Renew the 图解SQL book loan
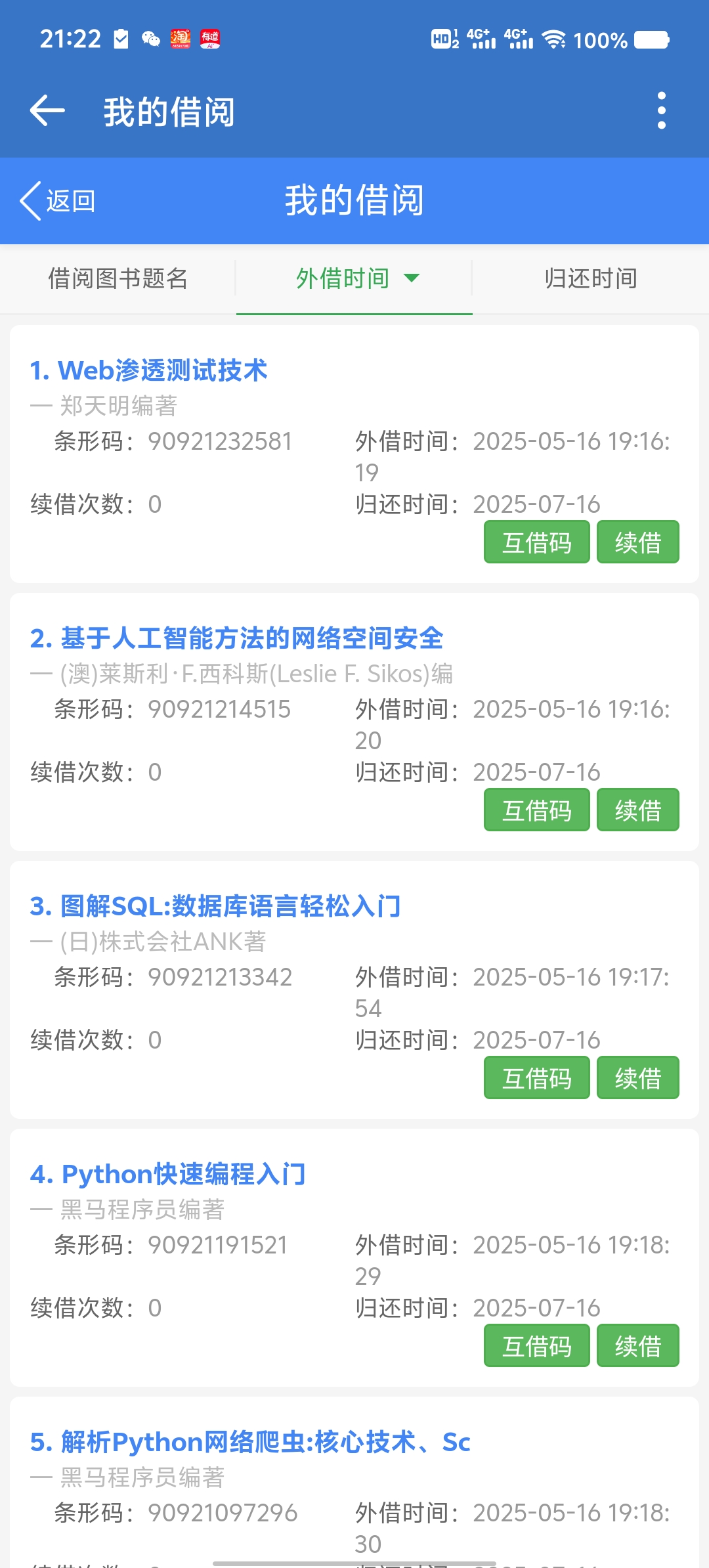 click(637, 1078)
